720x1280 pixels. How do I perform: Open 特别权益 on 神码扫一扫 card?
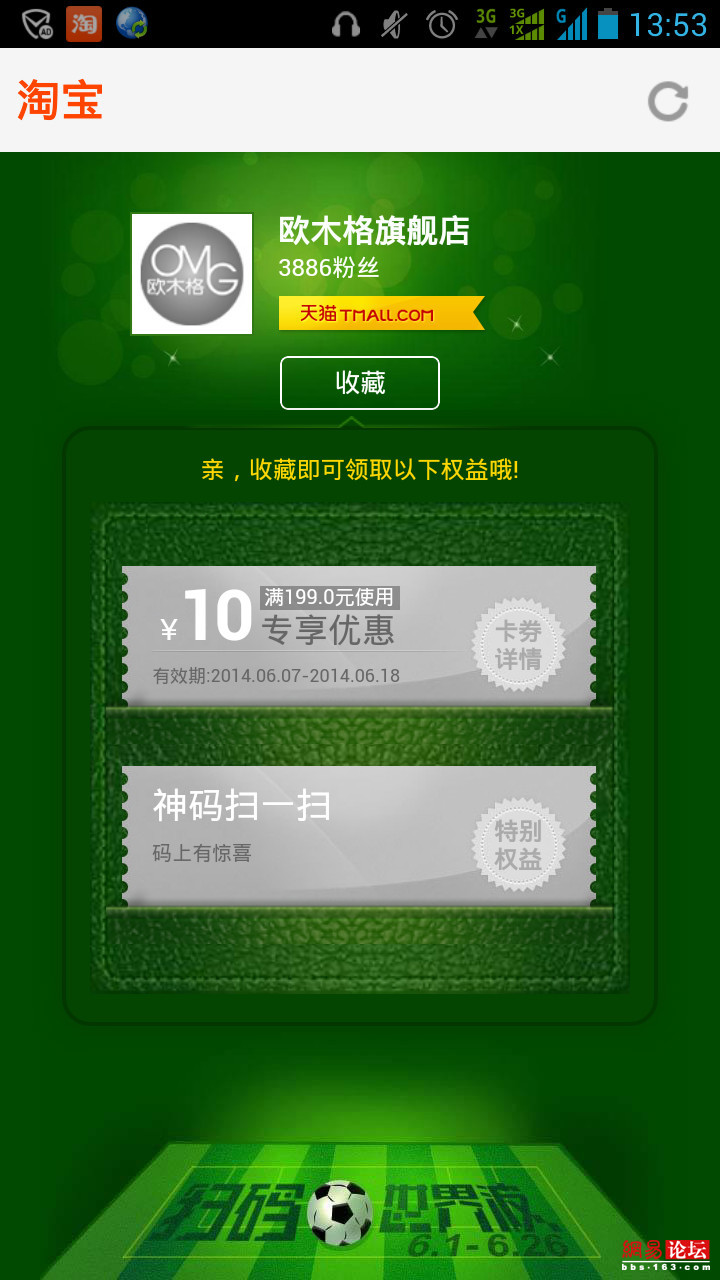[518, 845]
